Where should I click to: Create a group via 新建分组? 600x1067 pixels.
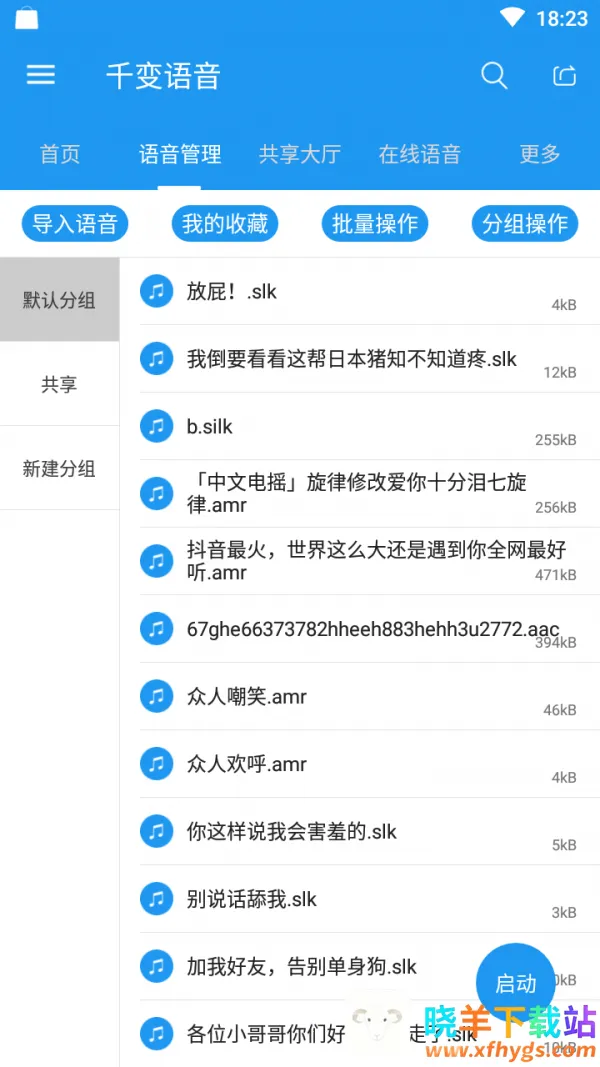[x=59, y=468]
